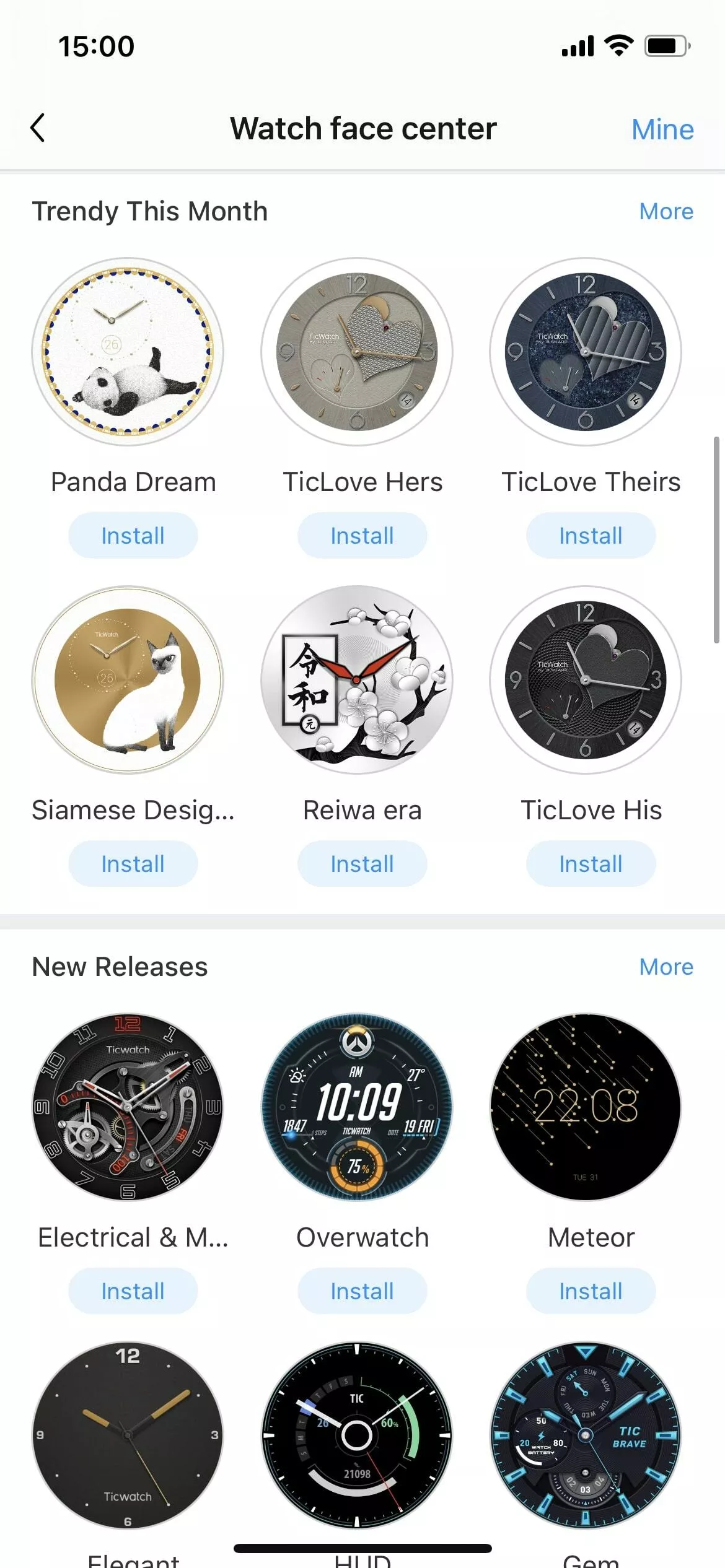Image resolution: width=725 pixels, height=1568 pixels.
Task: View the Meteor watch face preview
Action: 586,1107
